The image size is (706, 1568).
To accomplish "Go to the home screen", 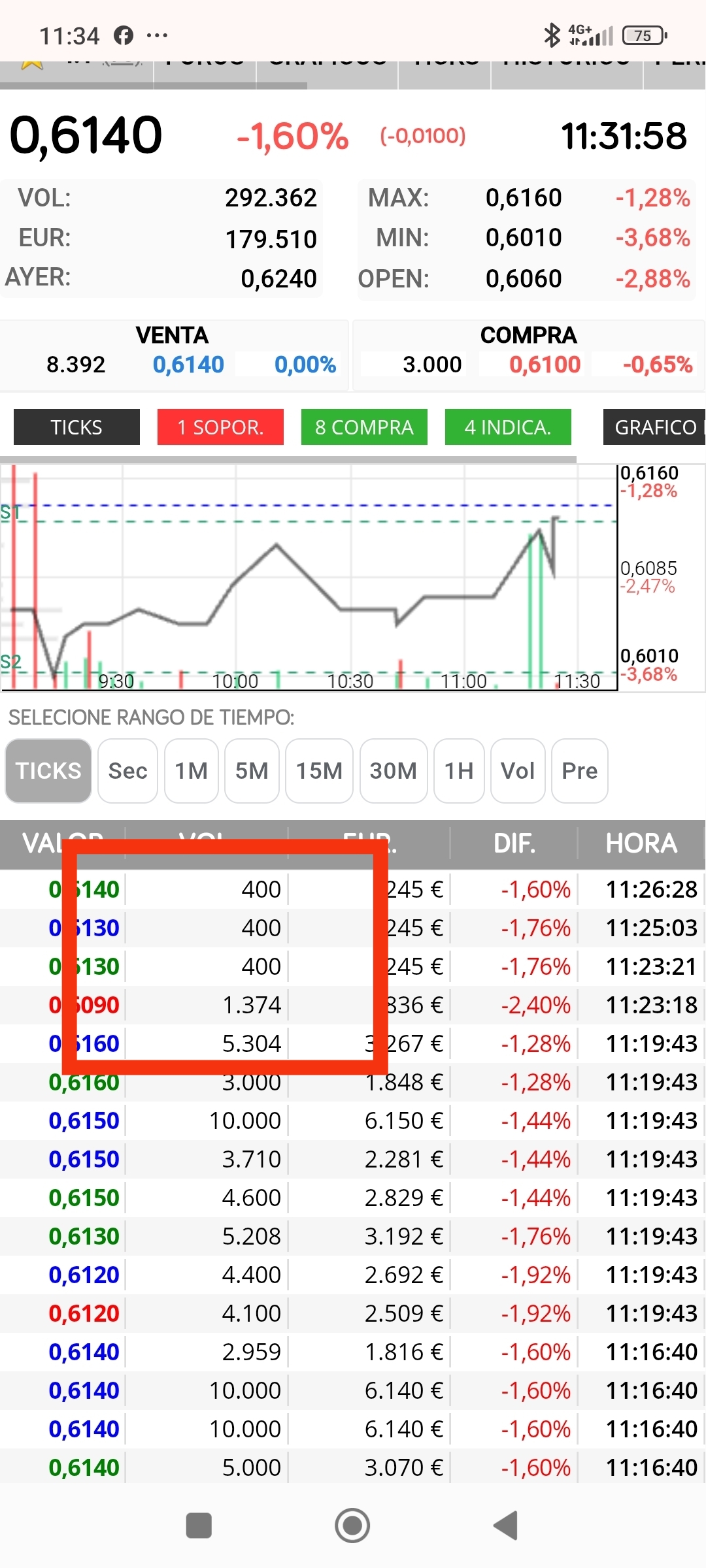I will click(x=352, y=1526).
